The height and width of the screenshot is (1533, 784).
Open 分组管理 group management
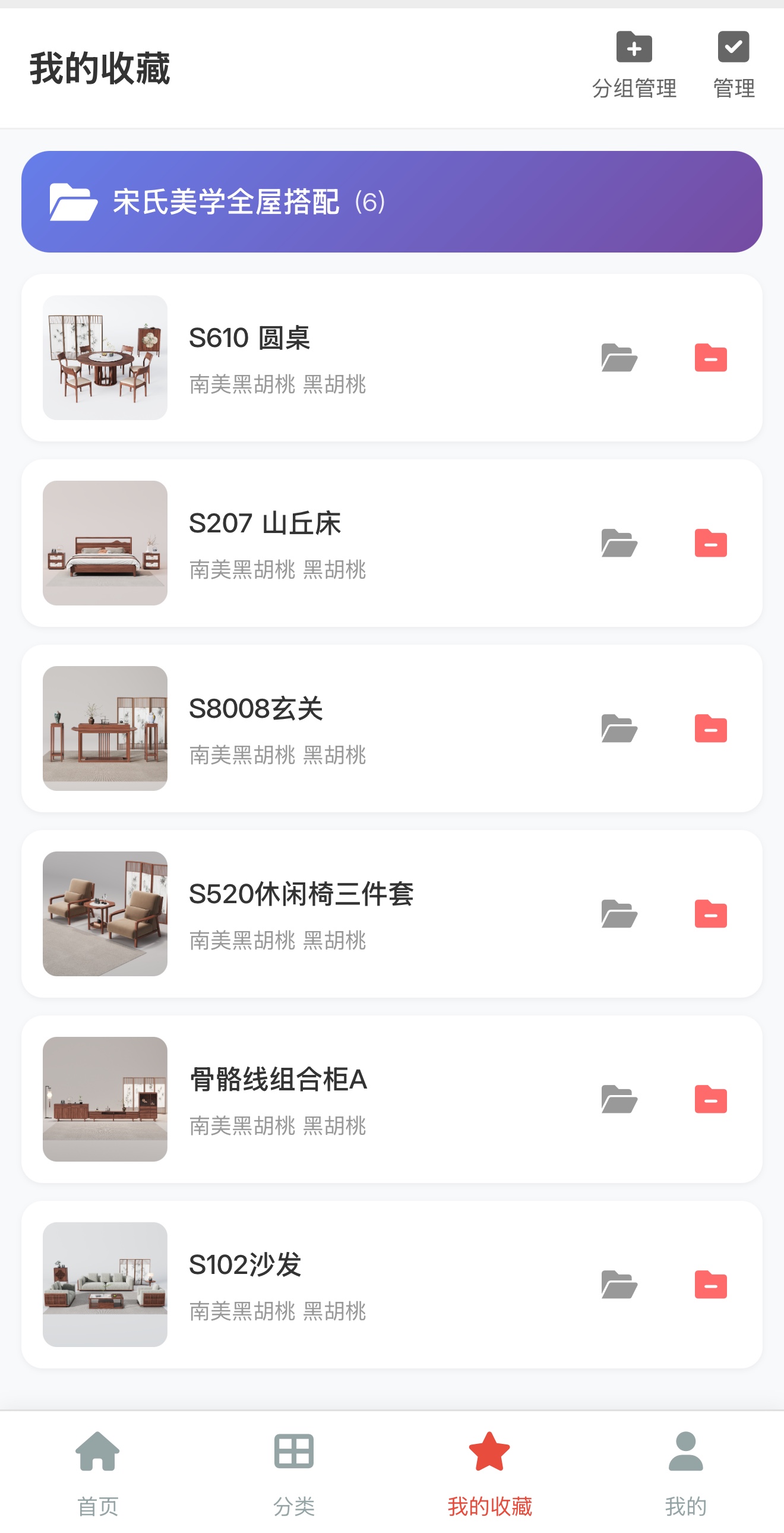pyautogui.click(x=634, y=64)
